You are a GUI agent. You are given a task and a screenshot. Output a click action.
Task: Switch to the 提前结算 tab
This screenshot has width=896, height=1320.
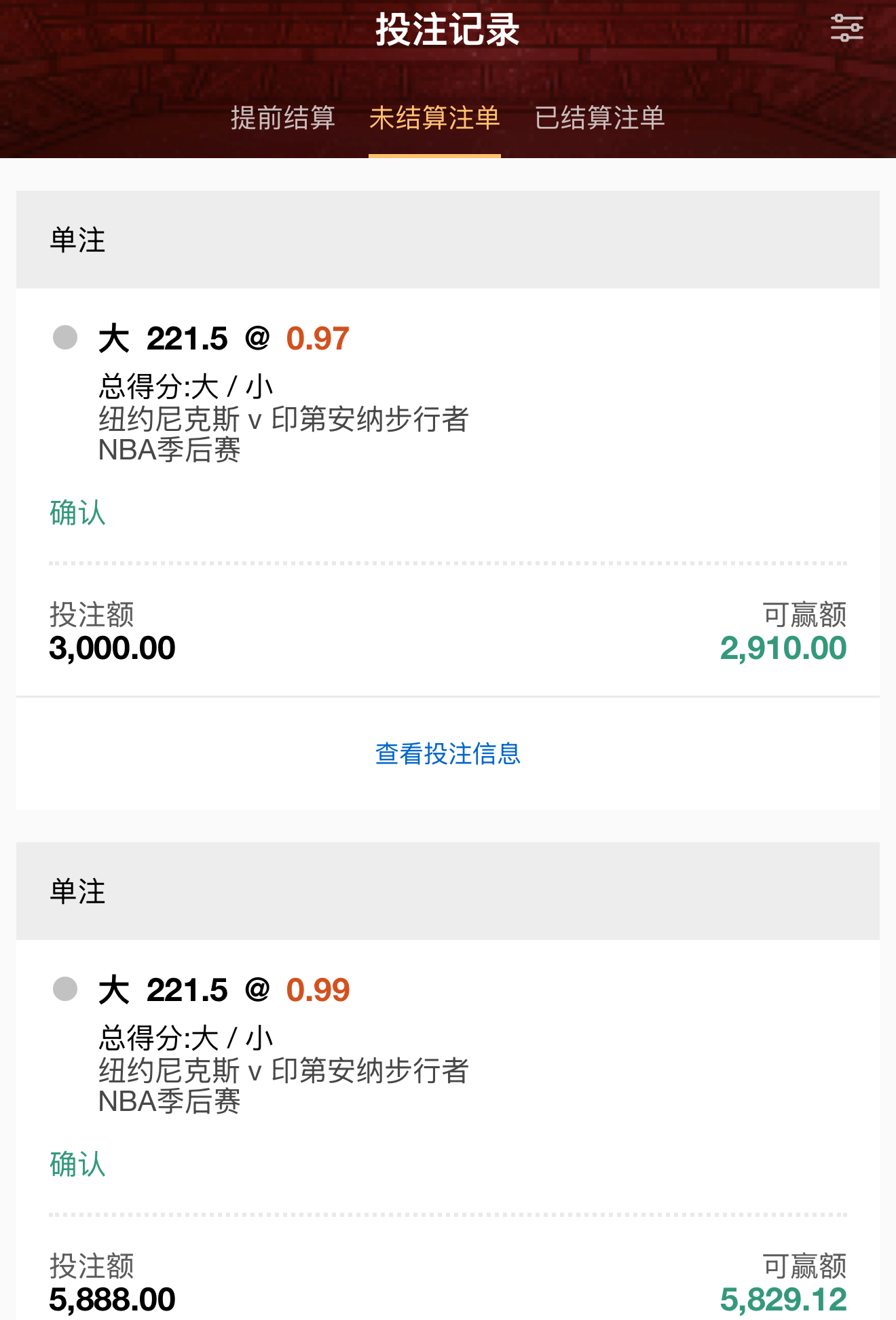(283, 118)
